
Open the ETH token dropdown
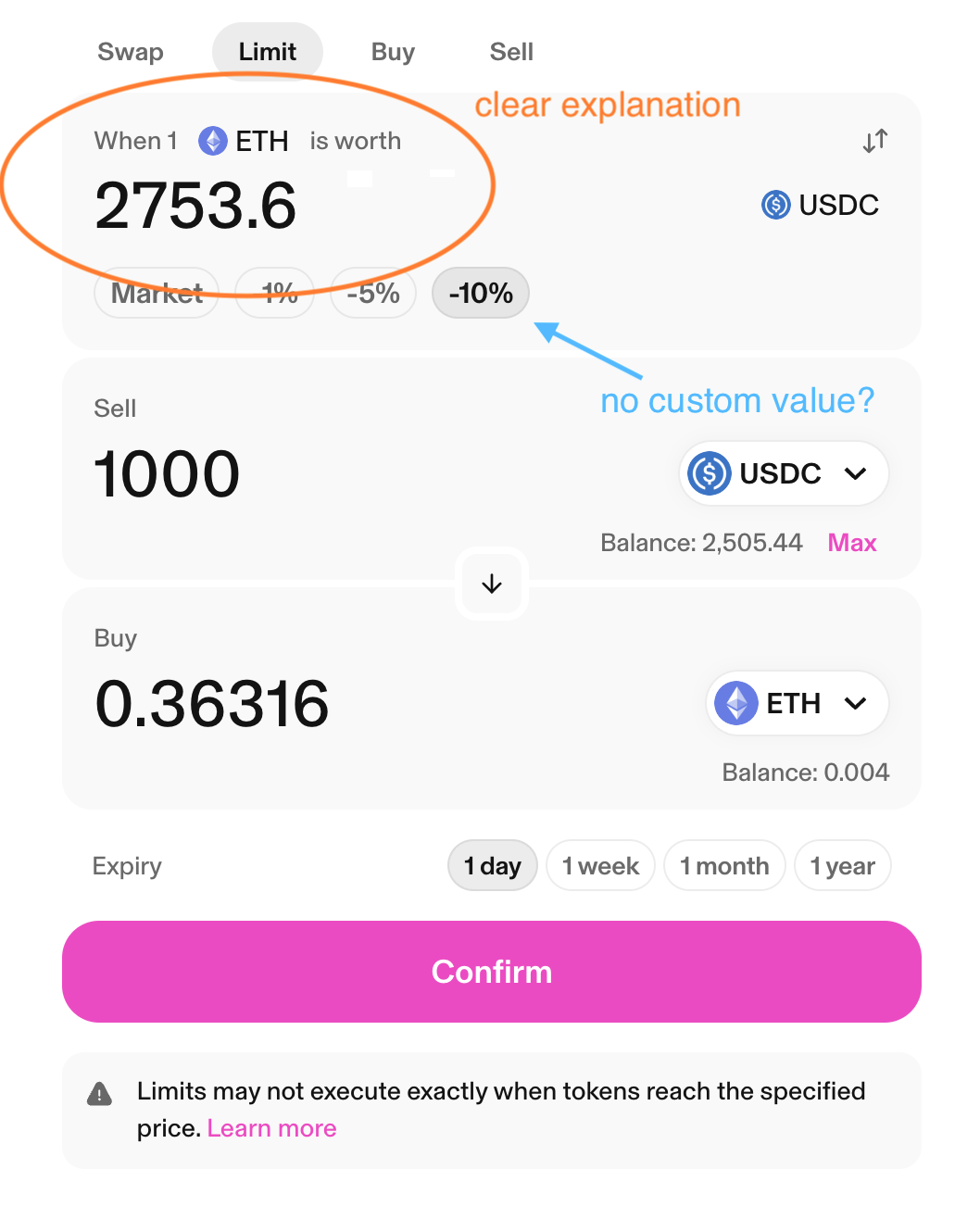coord(797,703)
